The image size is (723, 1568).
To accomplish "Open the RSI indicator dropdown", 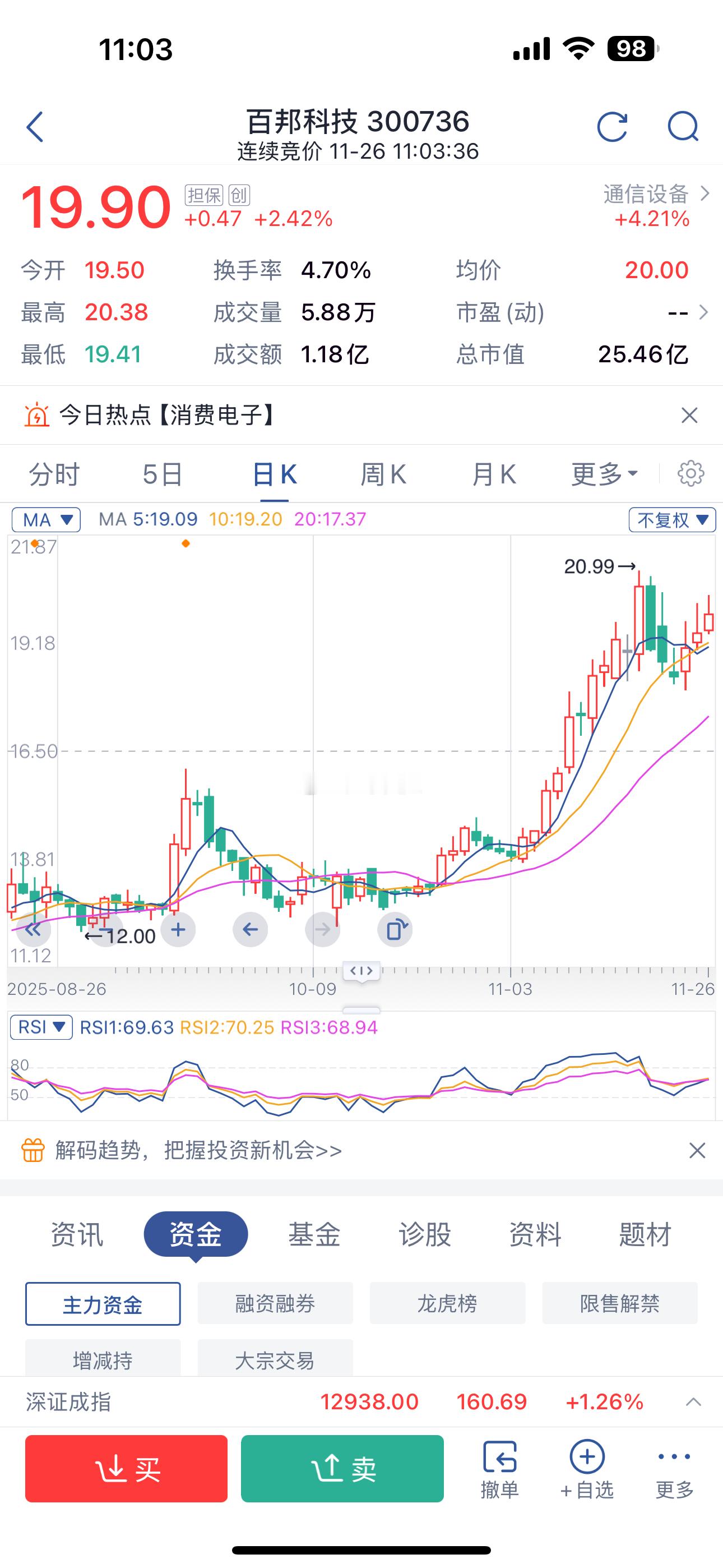I will tap(40, 1027).
